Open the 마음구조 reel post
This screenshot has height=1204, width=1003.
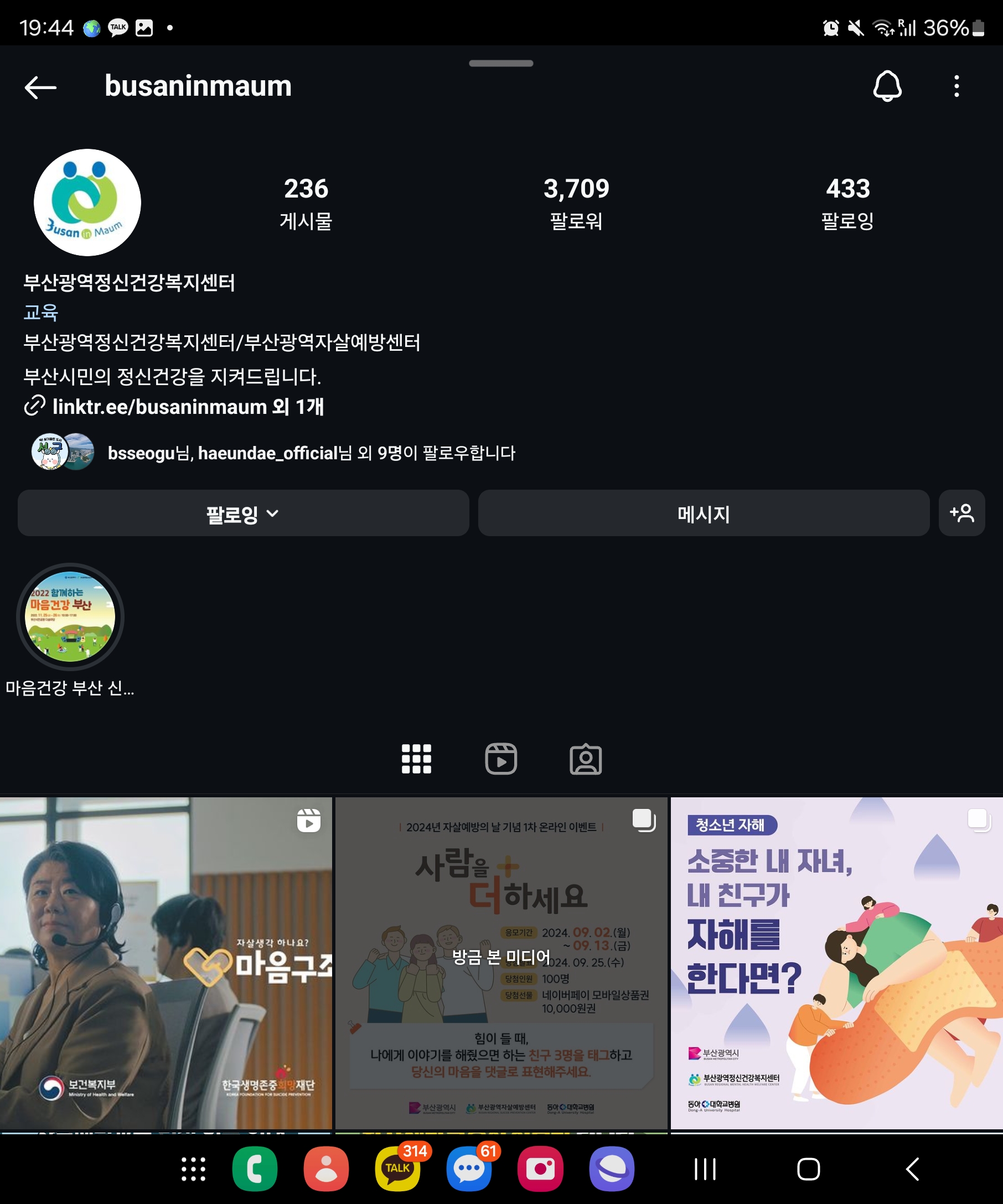pyautogui.click(x=166, y=963)
